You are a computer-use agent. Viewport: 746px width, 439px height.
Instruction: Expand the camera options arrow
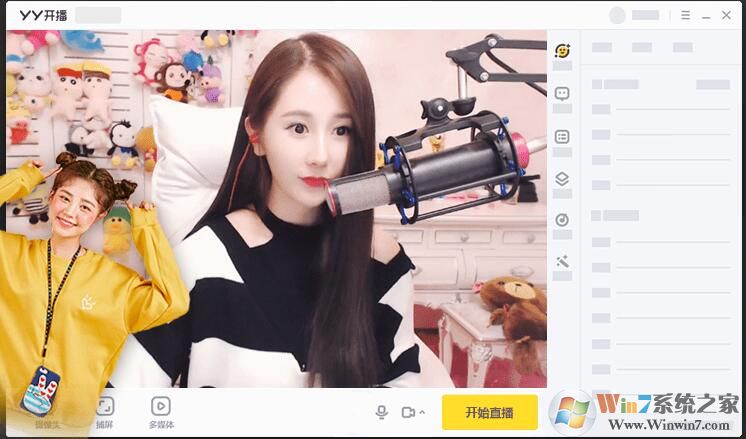pos(421,412)
